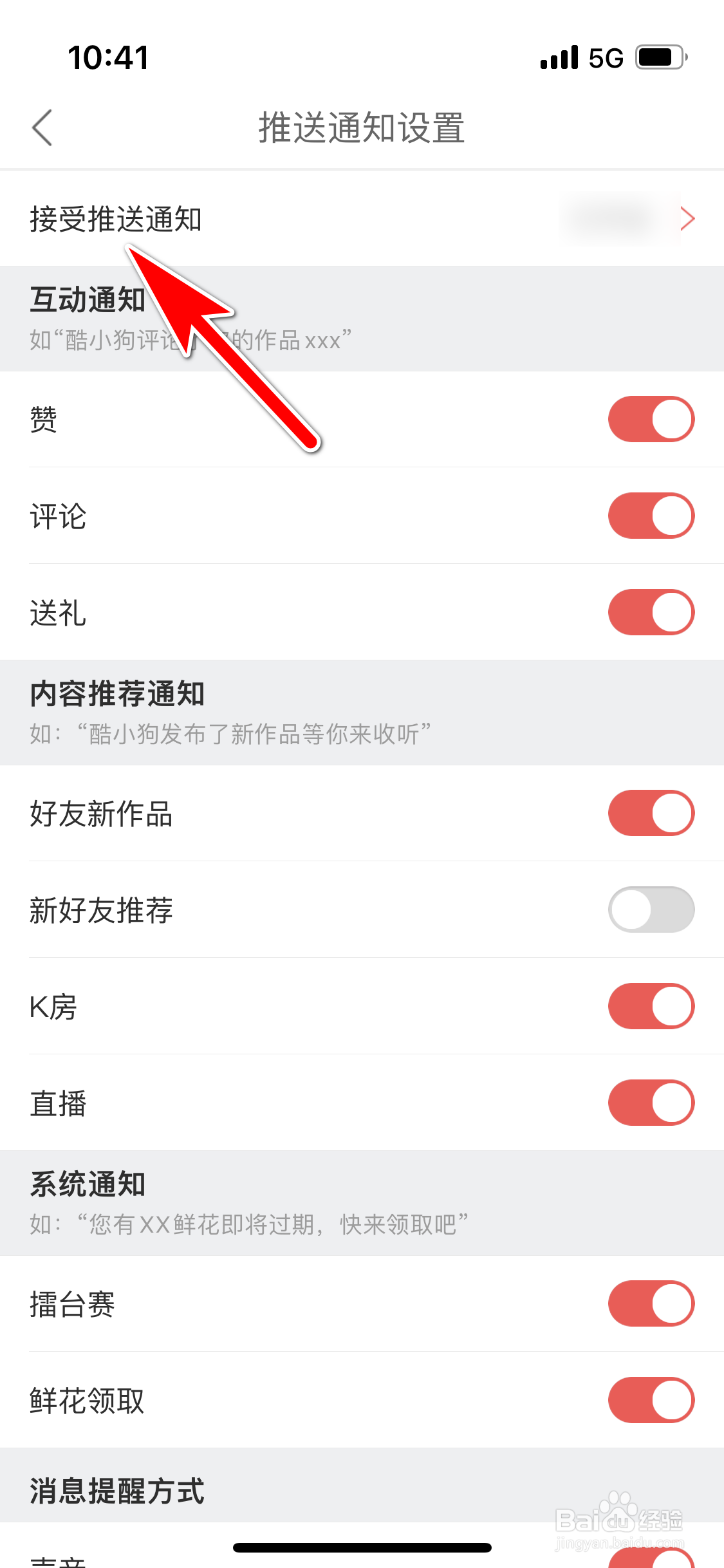Toggle the 赞 (likes) notification switch off
The width and height of the screenshot is (724, 1568).
pyautogui.click(x=651, y=418)
